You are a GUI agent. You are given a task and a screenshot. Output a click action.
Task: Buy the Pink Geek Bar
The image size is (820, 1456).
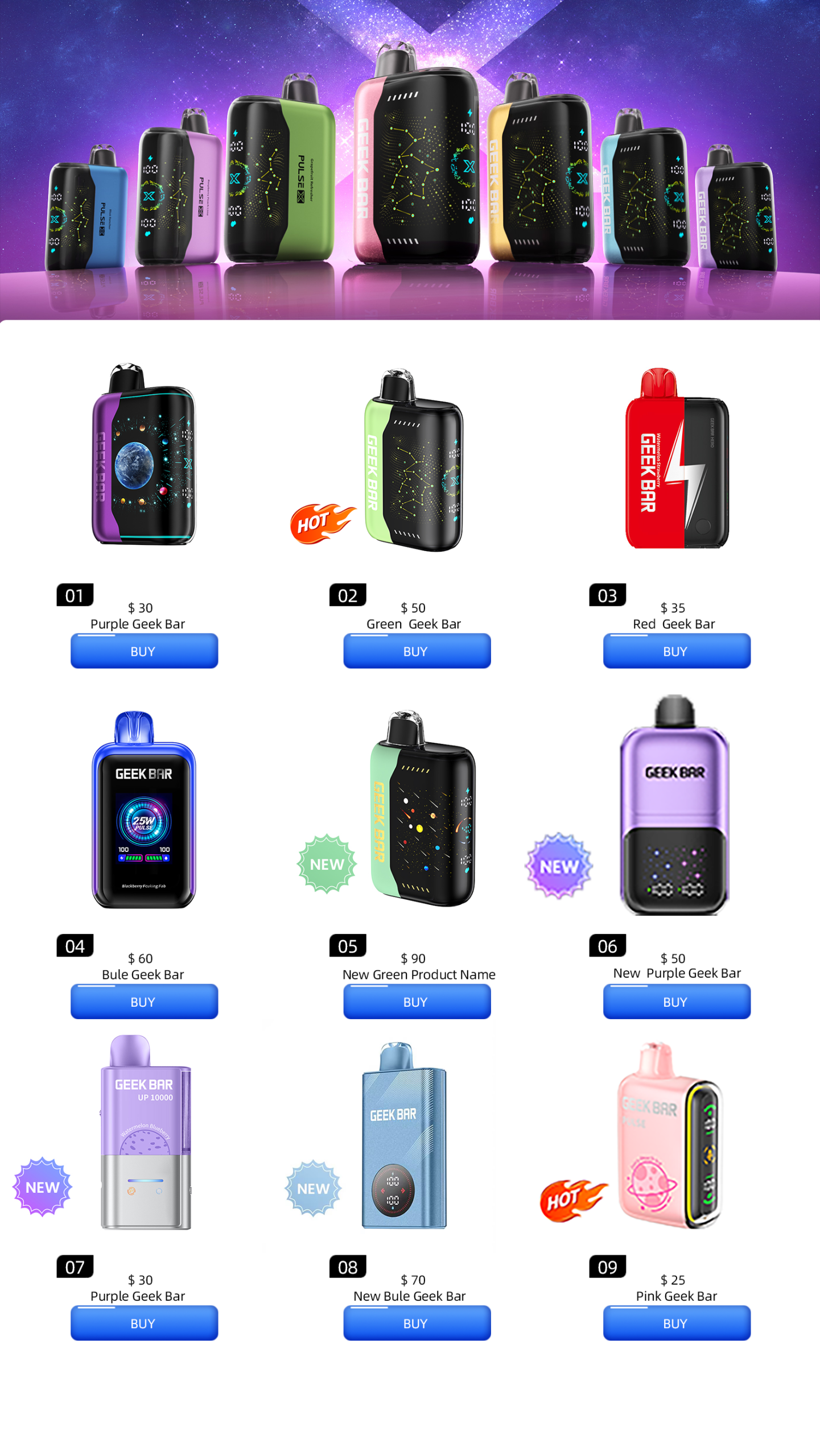(676, 1322)
